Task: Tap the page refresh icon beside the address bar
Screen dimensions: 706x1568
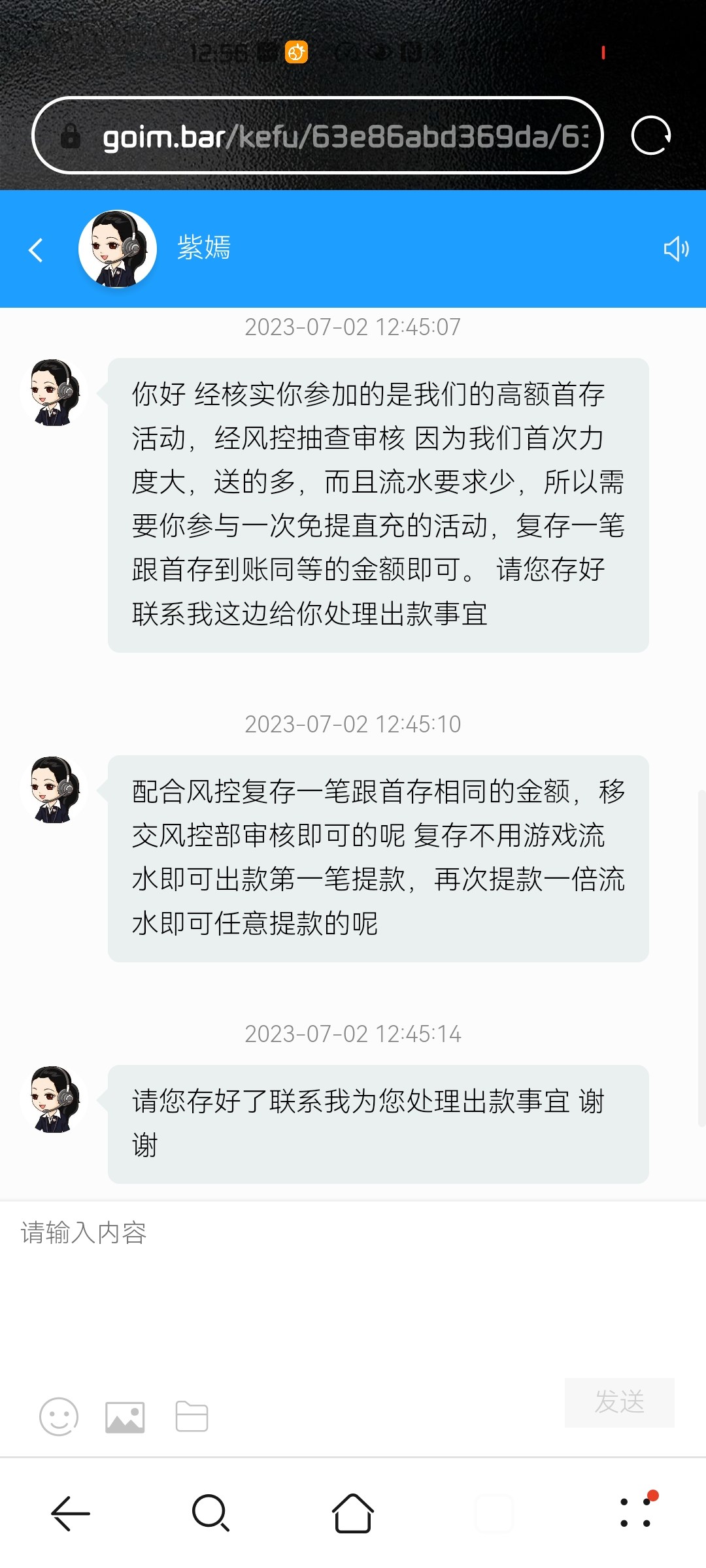Action: coord(652,135)
